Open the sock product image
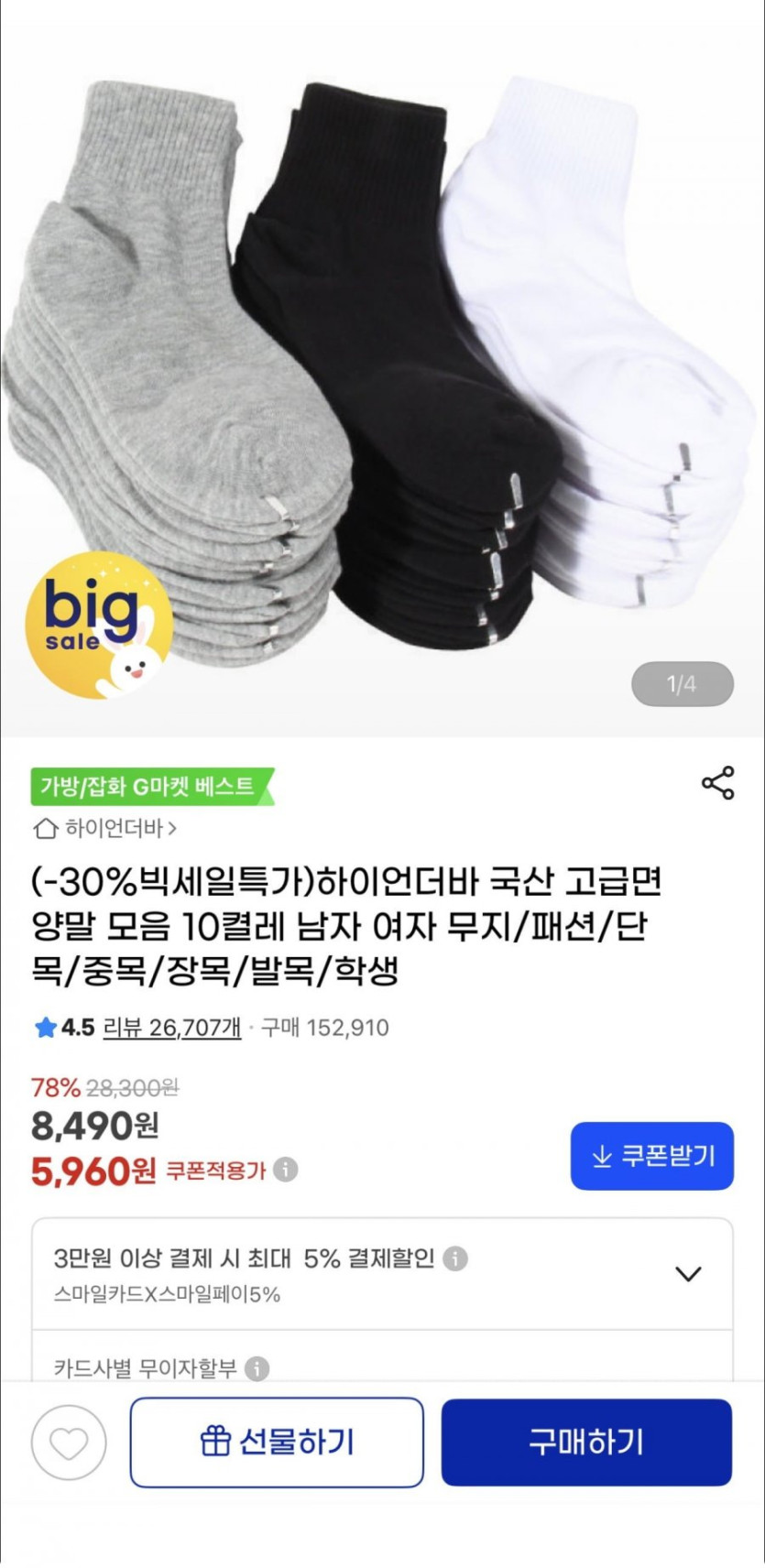765x1568 pixels. [382, 366]
